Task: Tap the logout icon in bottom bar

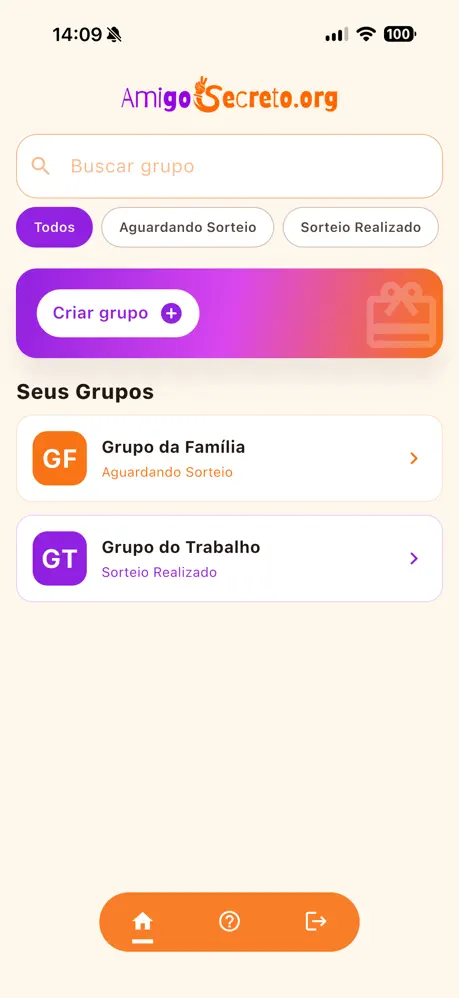Action: 316,921
